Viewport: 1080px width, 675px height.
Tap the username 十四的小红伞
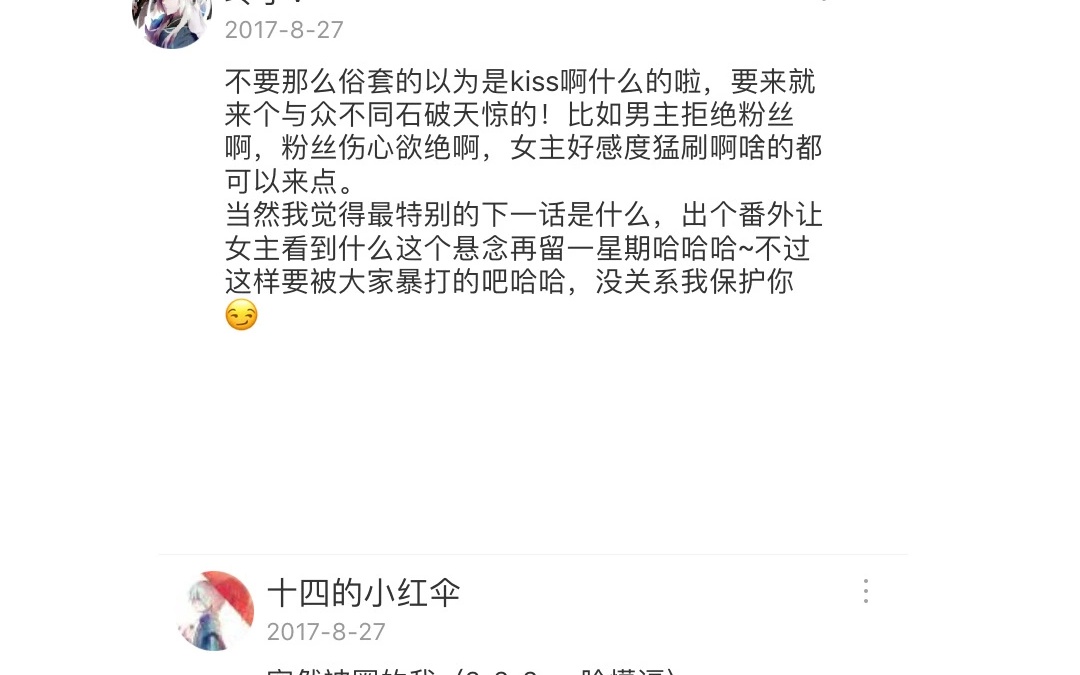363,593
